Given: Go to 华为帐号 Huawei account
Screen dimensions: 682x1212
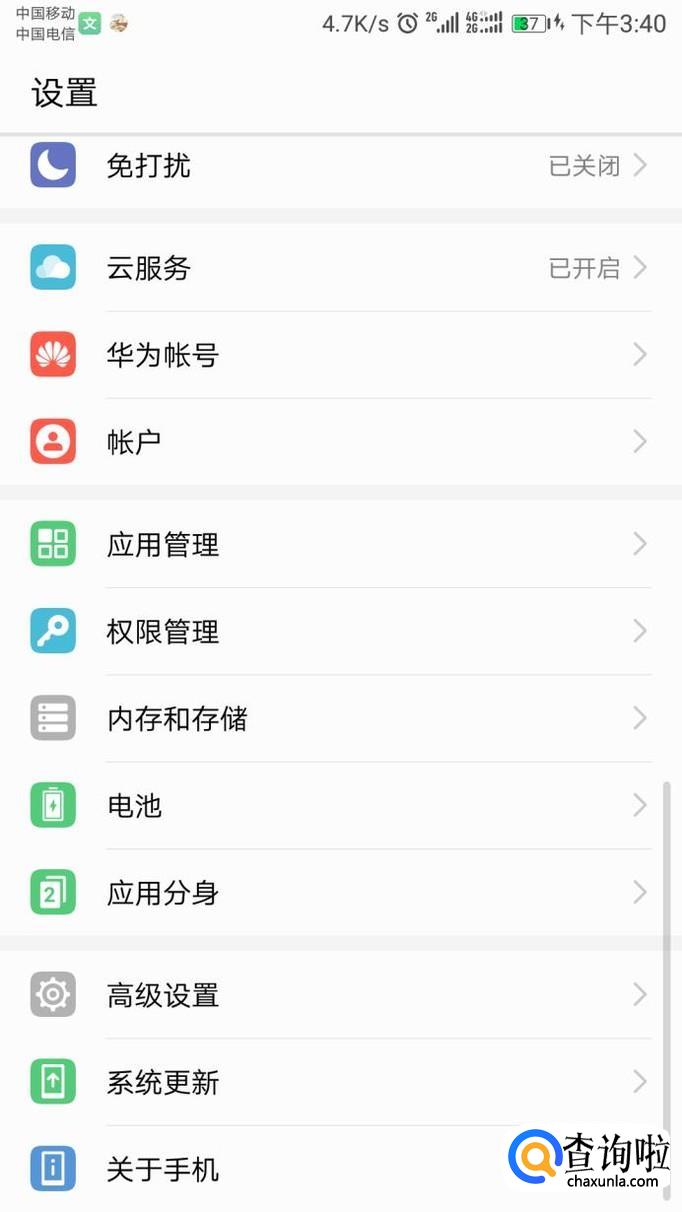Looking at the screenshot, I should (340, 355).
